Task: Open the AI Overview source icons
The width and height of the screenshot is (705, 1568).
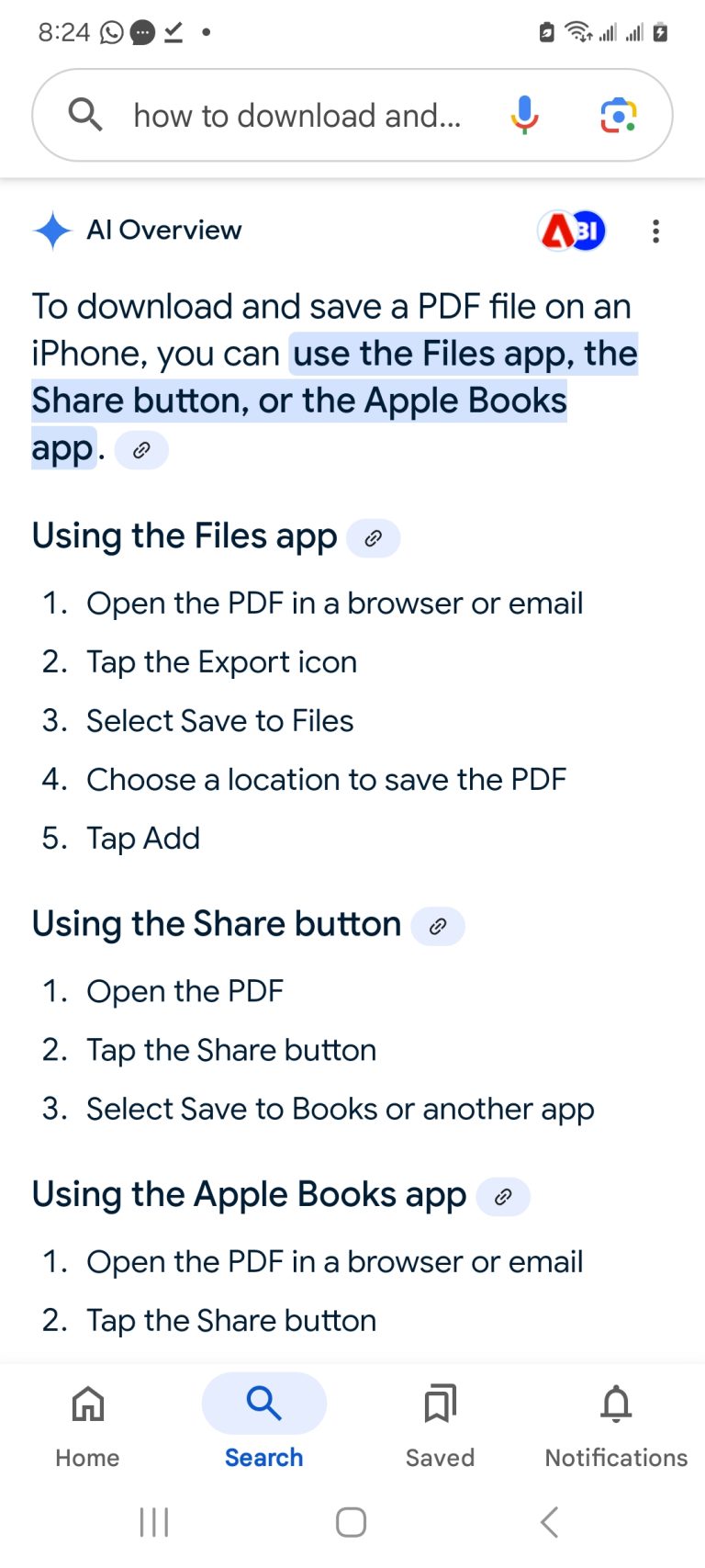Action: [572, 231]
